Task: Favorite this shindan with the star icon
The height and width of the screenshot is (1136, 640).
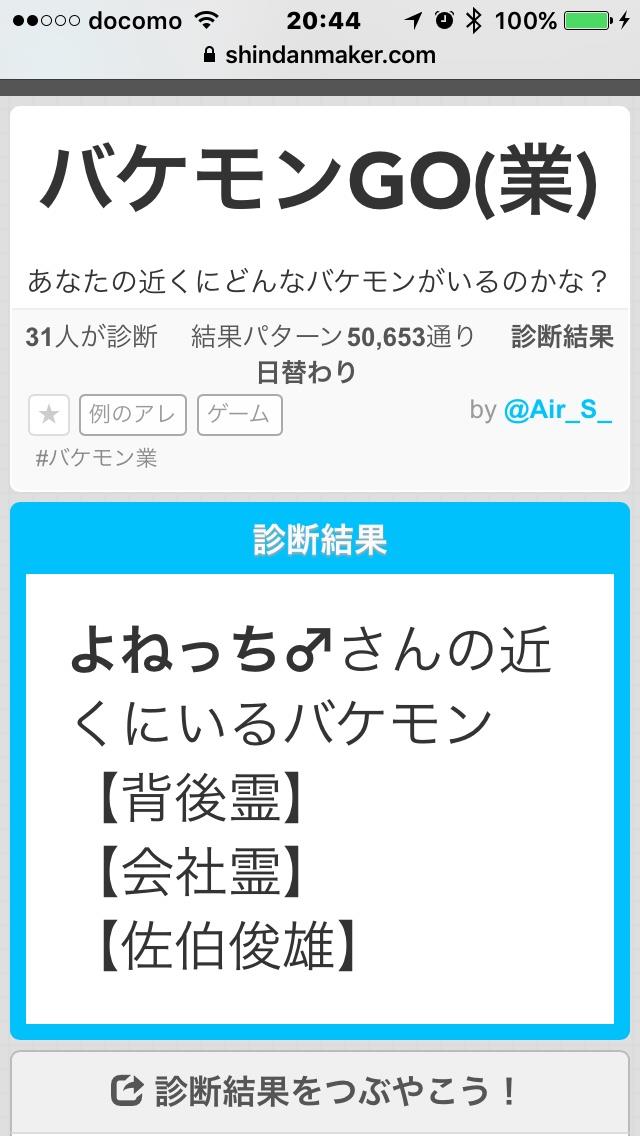Action: 49,415
